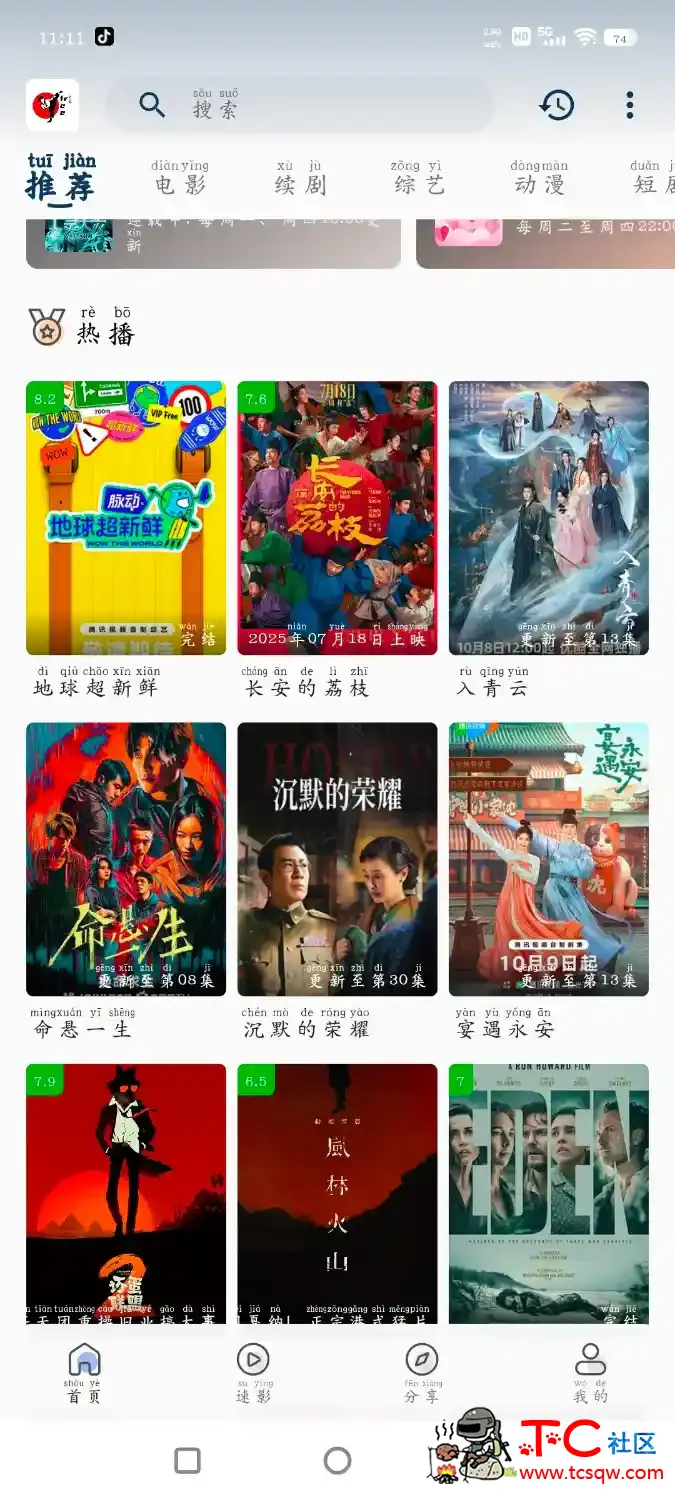
Task: Open the 命悬一生 poster
Action: click(126, 859)
